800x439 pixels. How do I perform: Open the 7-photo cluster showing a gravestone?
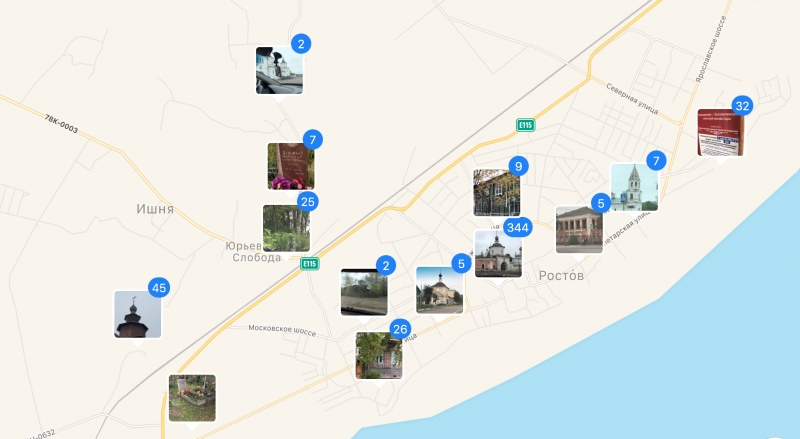tap(291, 166)
